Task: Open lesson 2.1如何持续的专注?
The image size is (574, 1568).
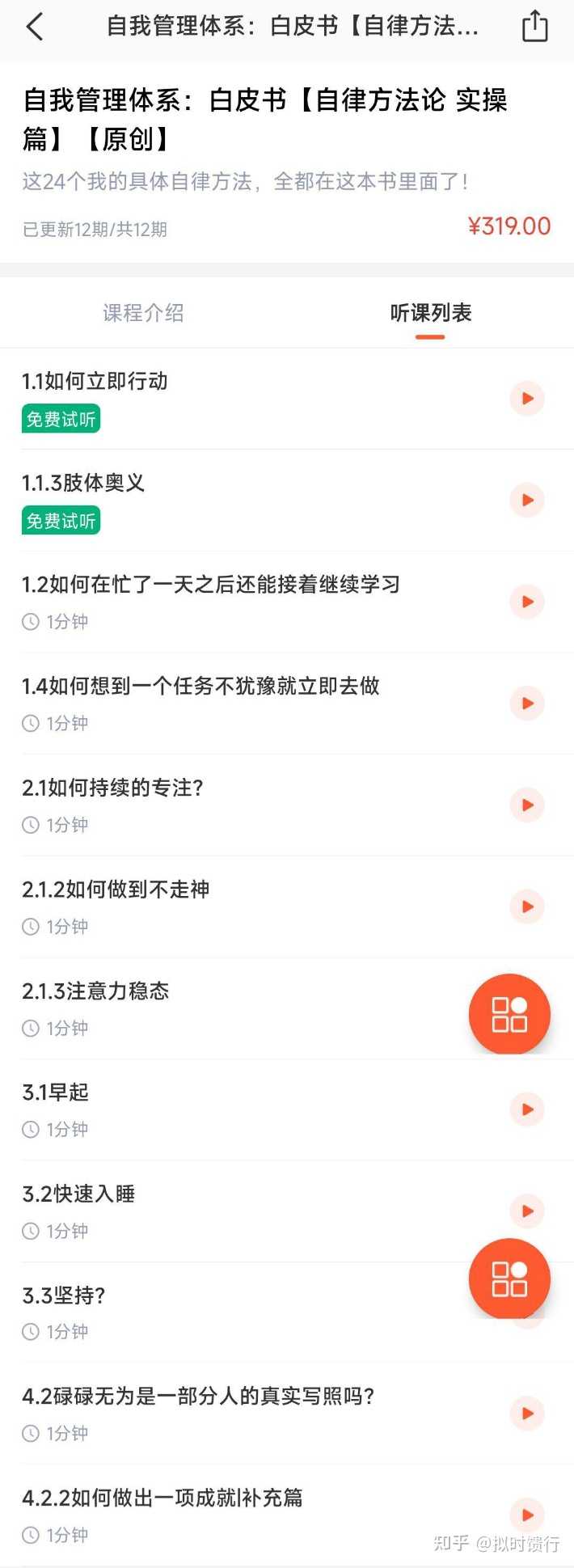Action: point(112,788)
